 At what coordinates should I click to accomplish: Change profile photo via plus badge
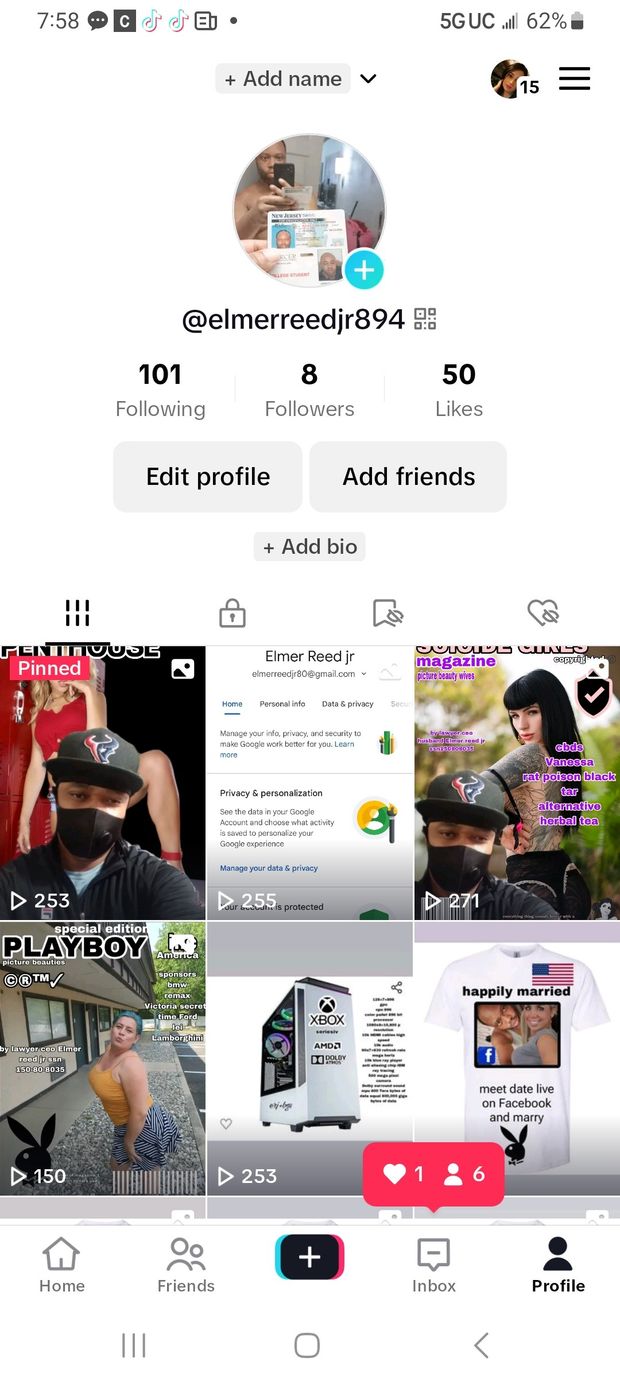[364, 269]
